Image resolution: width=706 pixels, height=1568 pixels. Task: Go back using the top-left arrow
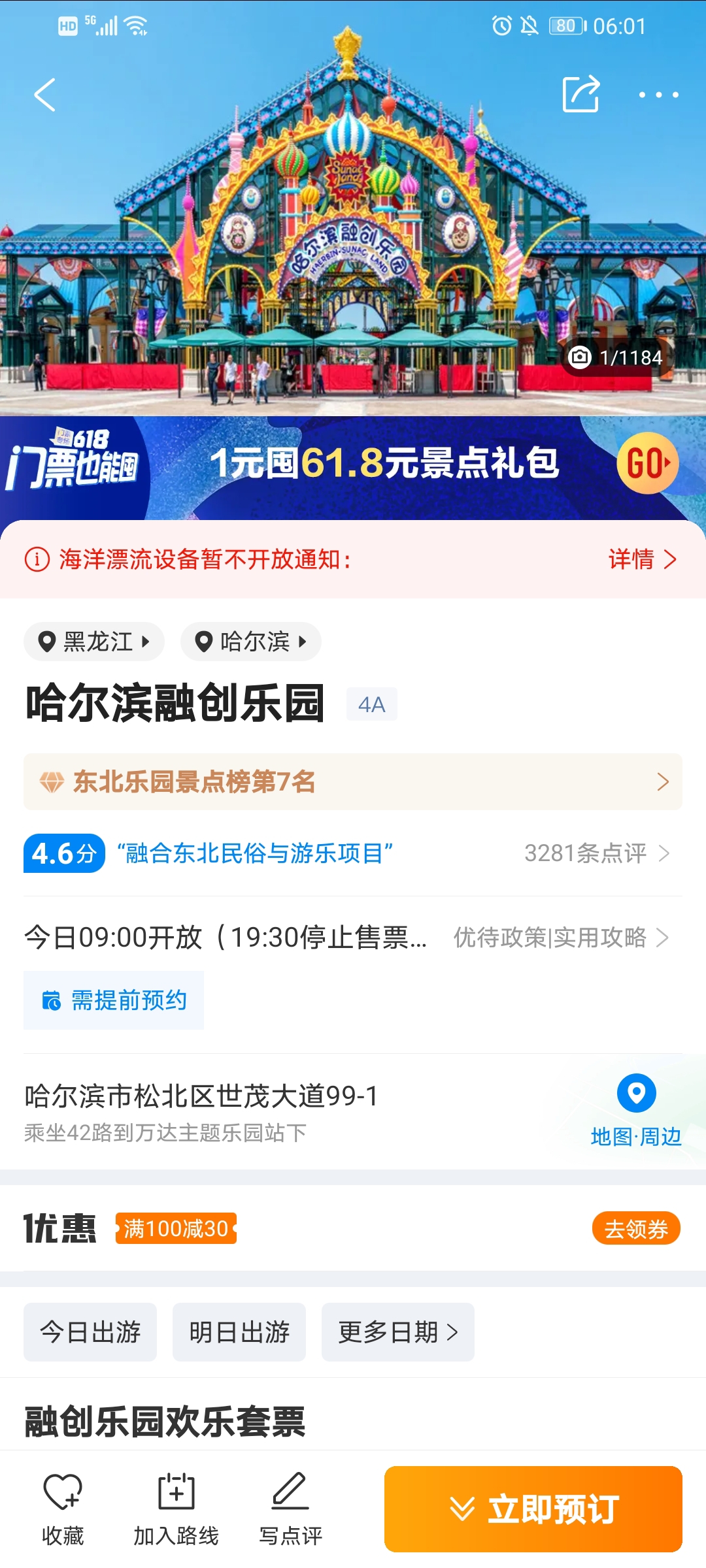point(44,95)
